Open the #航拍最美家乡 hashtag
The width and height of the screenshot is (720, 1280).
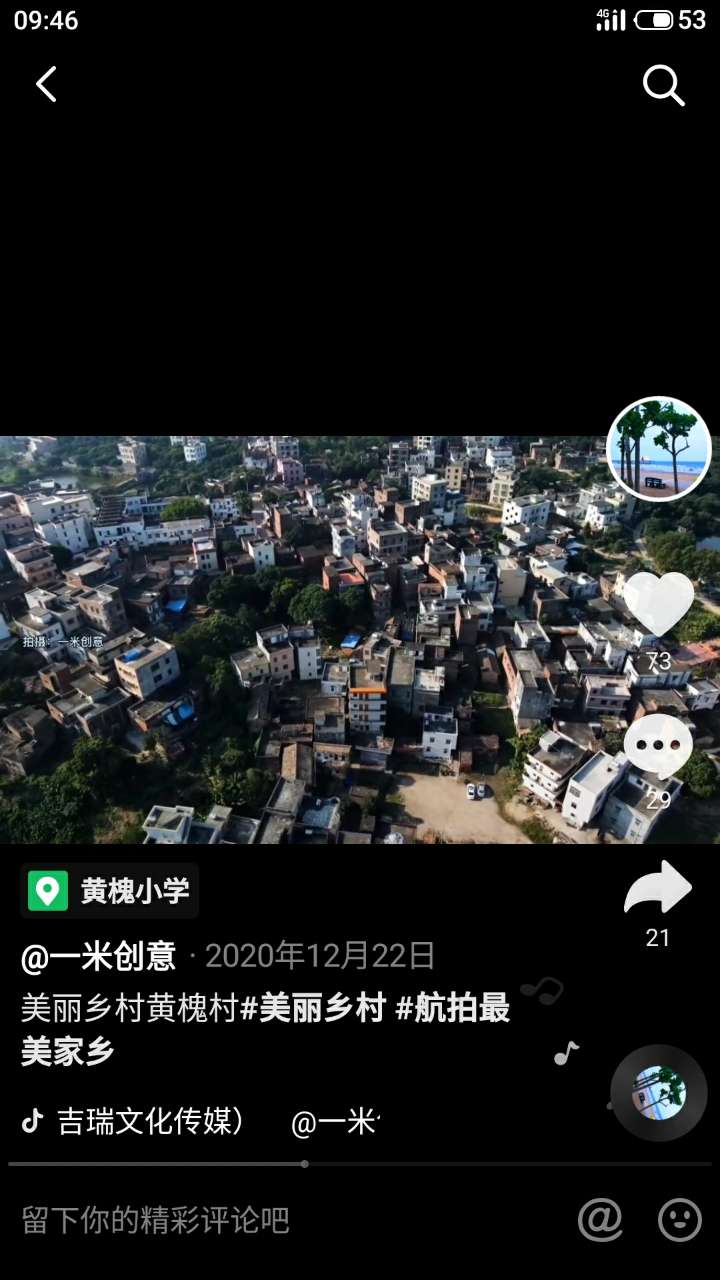tap(452, 1009)
